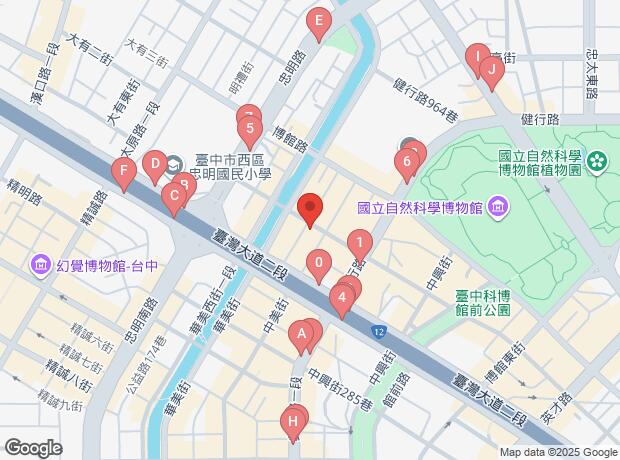
Task: Select map marker D
Action: pos(154,162)
